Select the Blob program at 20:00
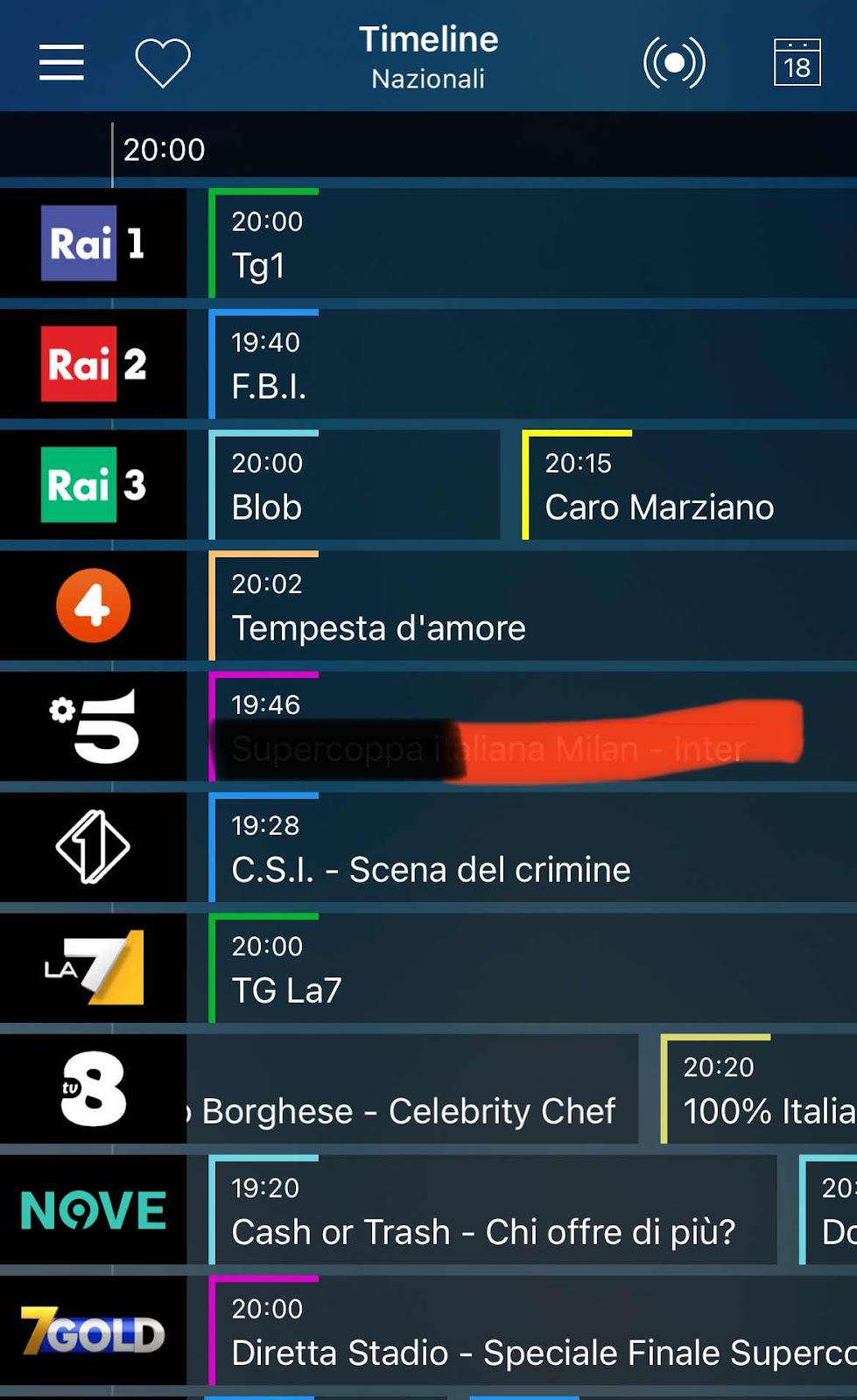 pyautogui.click(x=354, y=485)
